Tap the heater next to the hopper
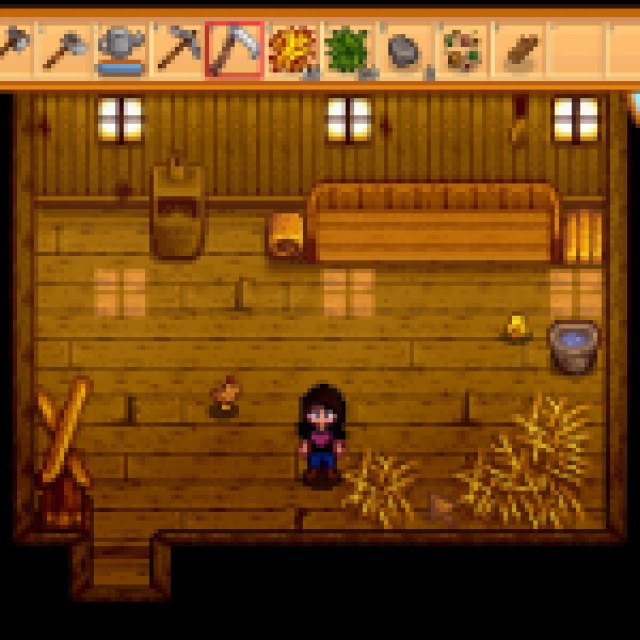The height and width of the screenshot is (640, 640). pyautogui.click(x=285, y=237)
